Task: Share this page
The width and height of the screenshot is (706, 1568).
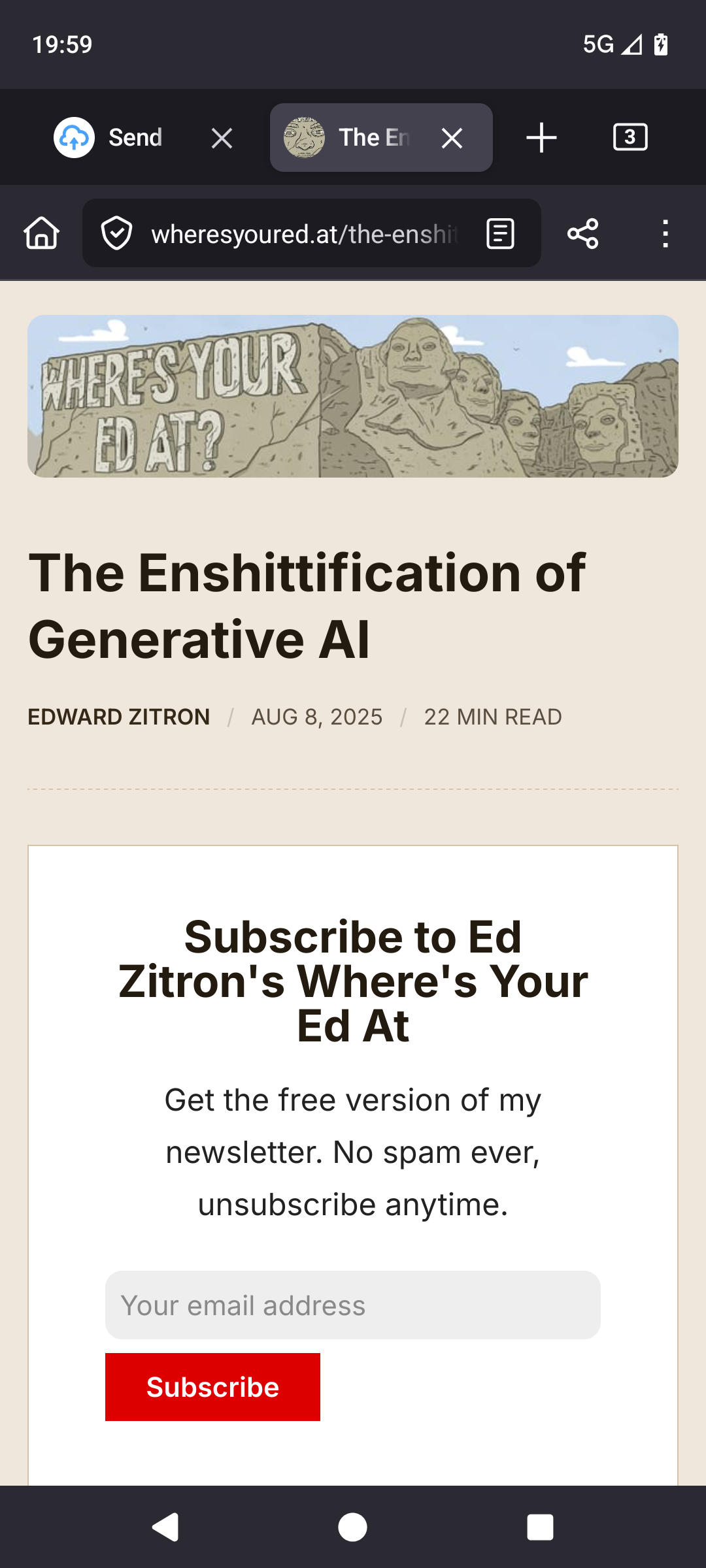Action: point(583,233)
